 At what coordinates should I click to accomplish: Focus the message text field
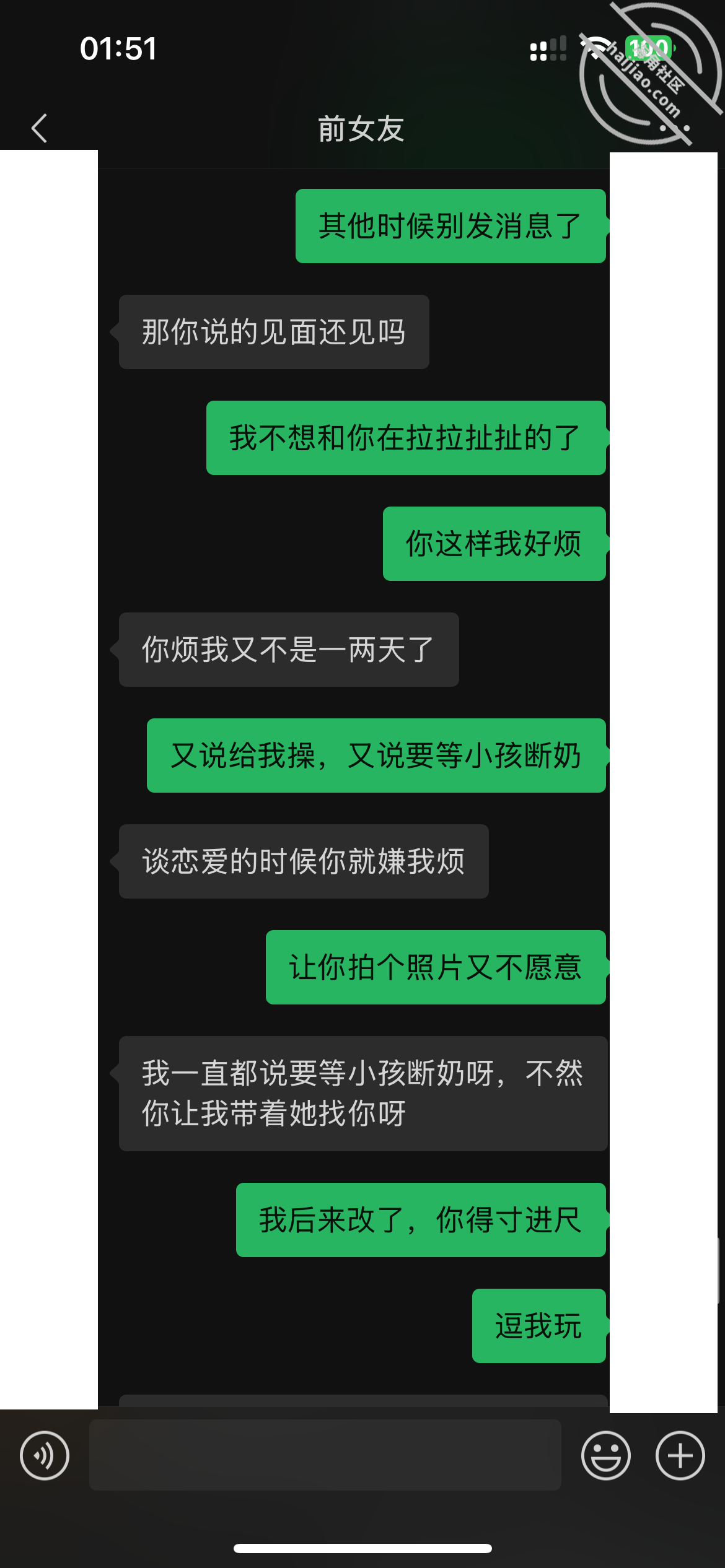pyautogui.click(x=325, y=1455)
